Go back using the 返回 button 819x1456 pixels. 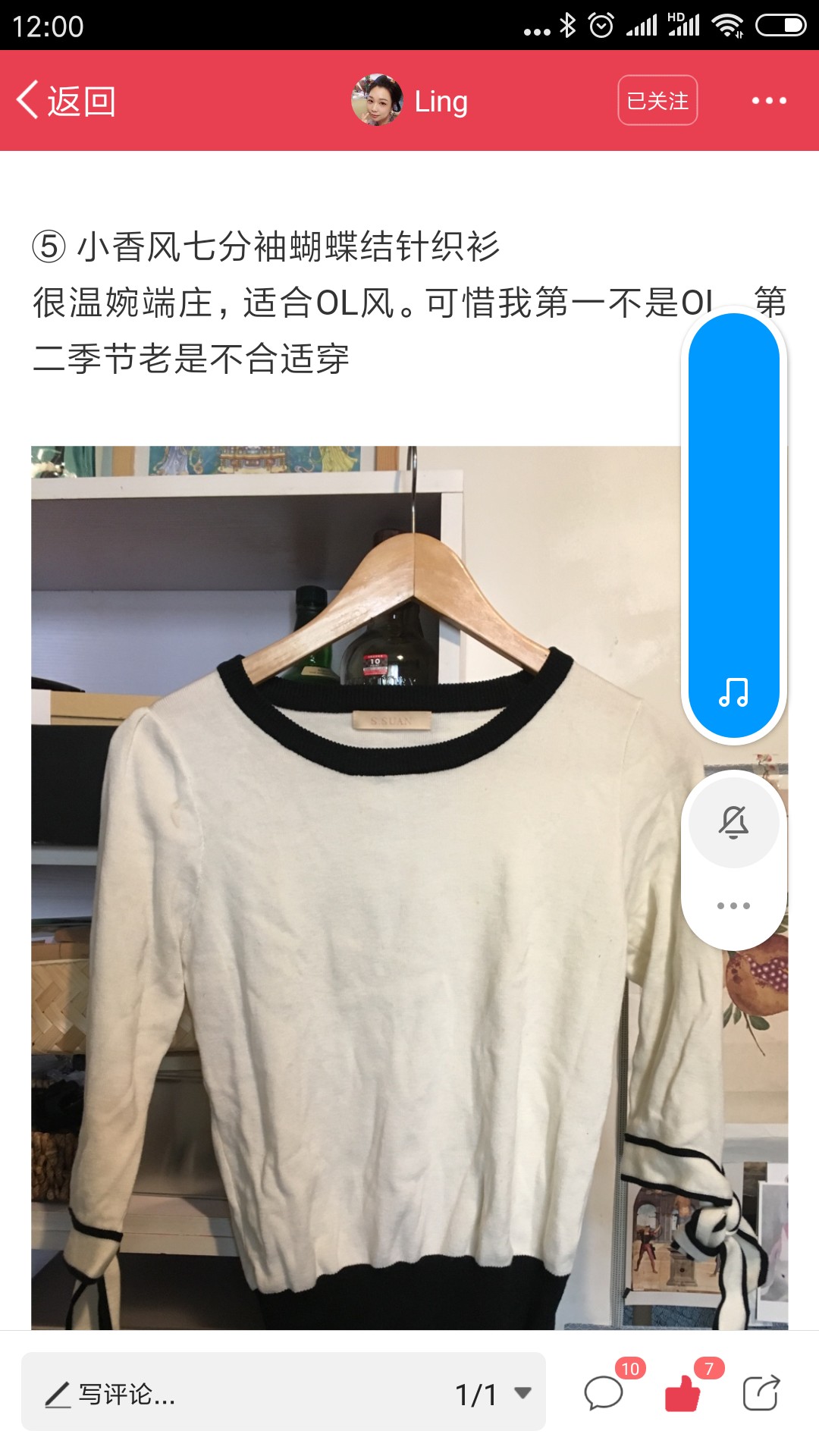click(x=66, y=101)
